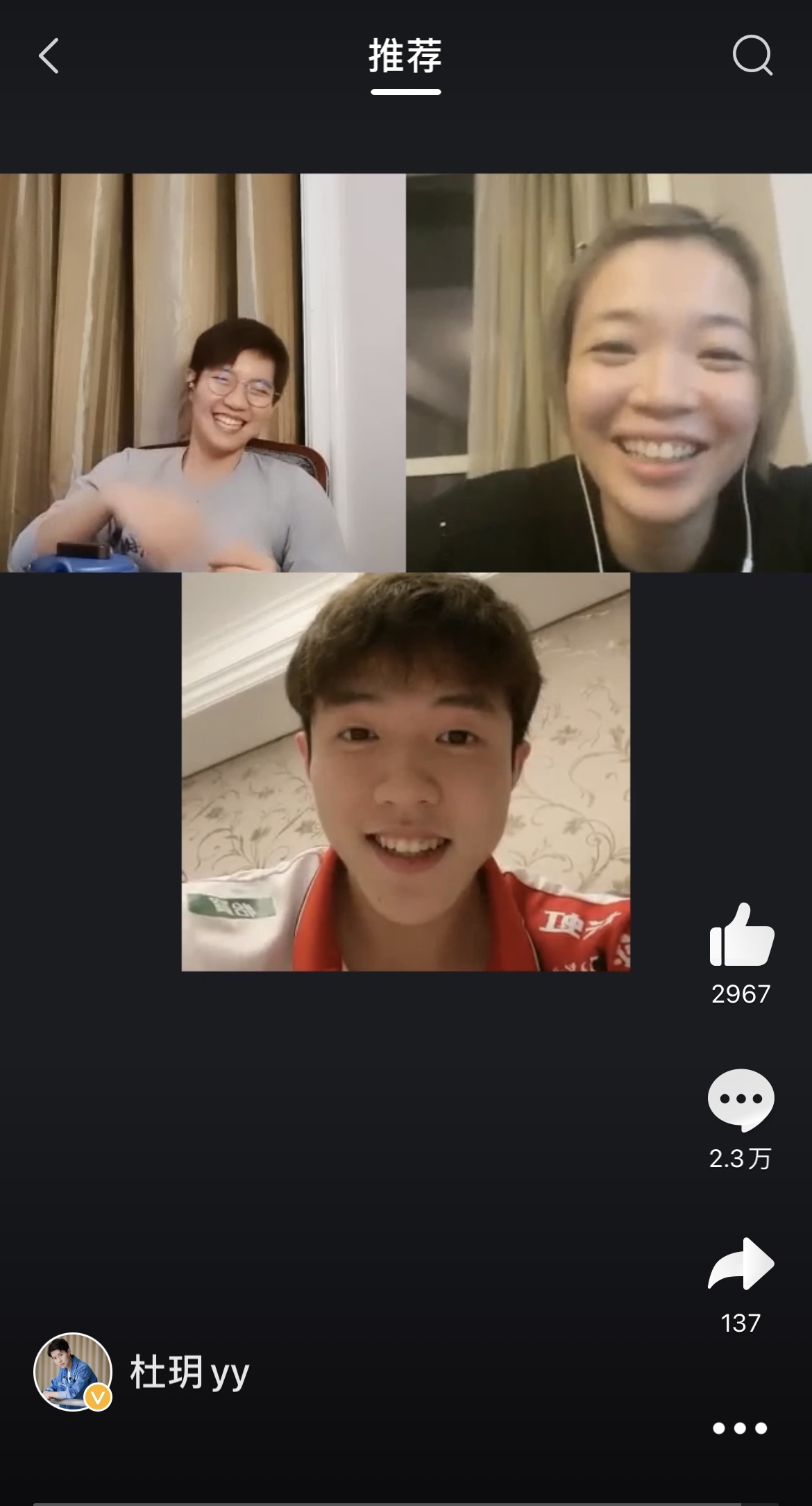Tap the 杜玥yy username

(x=189, y=1373)
